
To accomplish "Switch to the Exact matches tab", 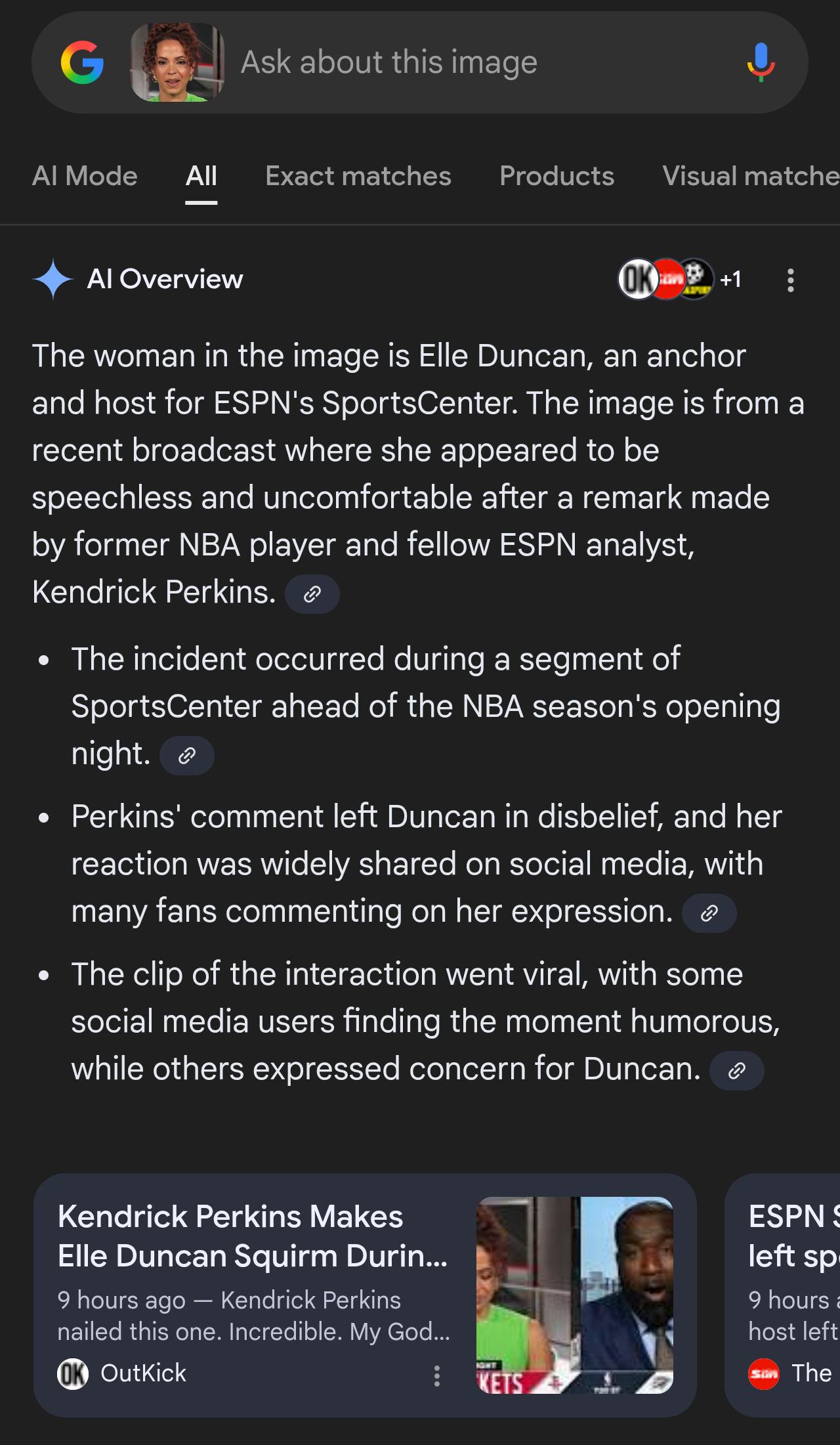I will coord(358,176).
